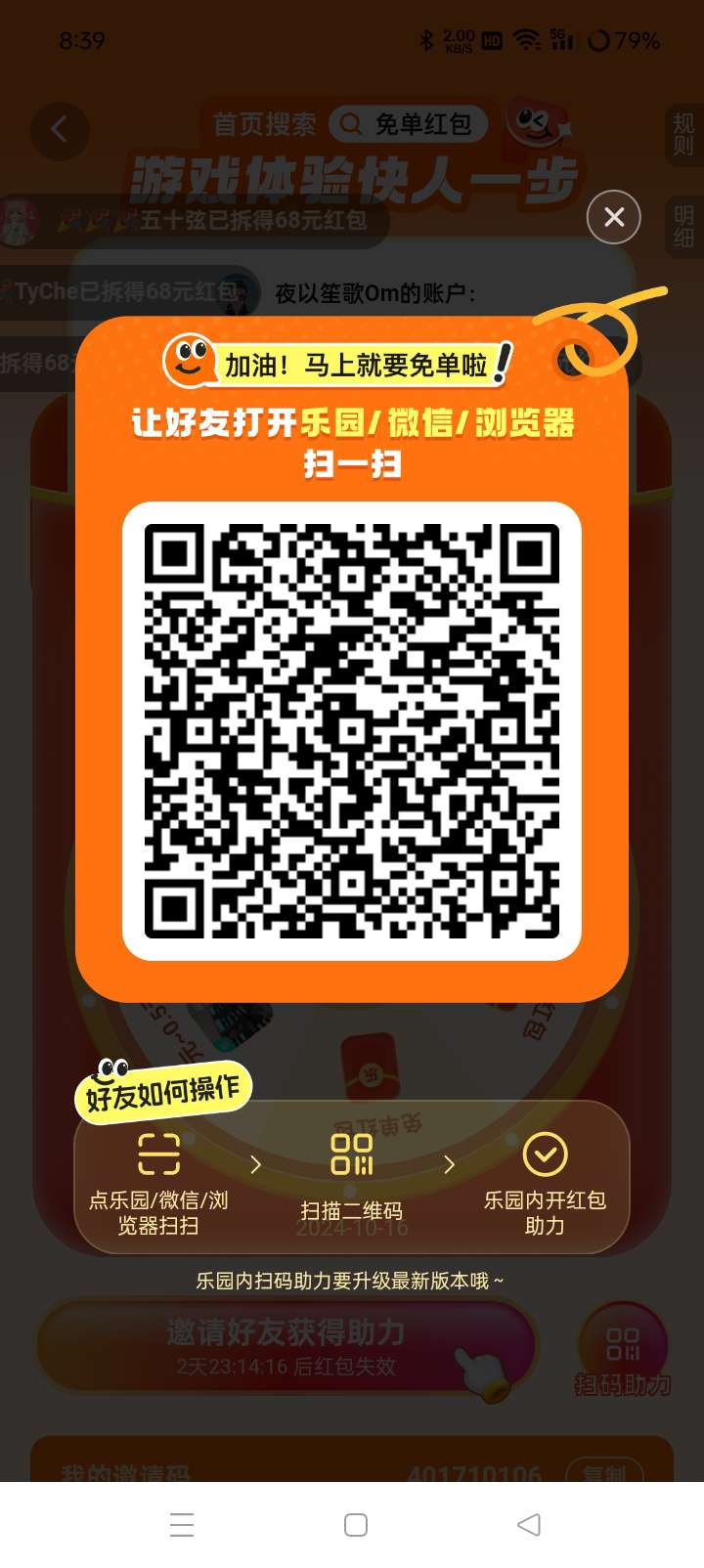
Task: Close the QR code popup
Action: pos(614,217)
